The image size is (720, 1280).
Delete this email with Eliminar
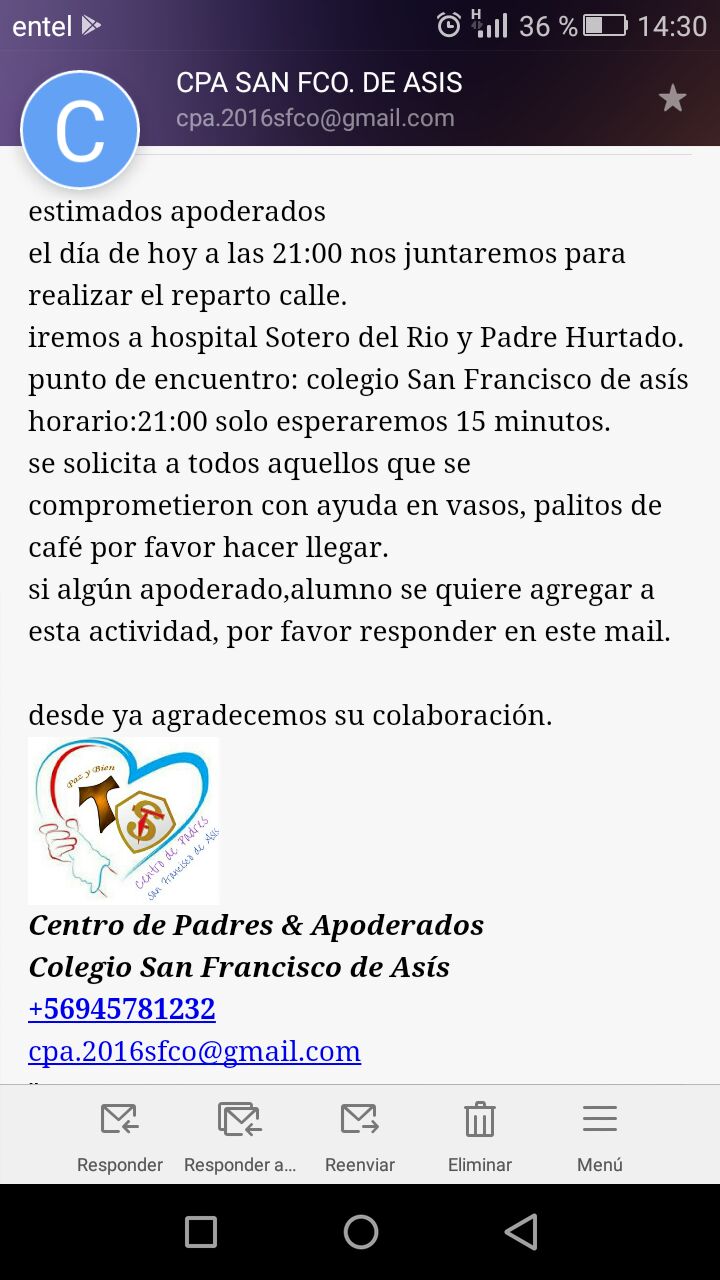click(480, 1136)
